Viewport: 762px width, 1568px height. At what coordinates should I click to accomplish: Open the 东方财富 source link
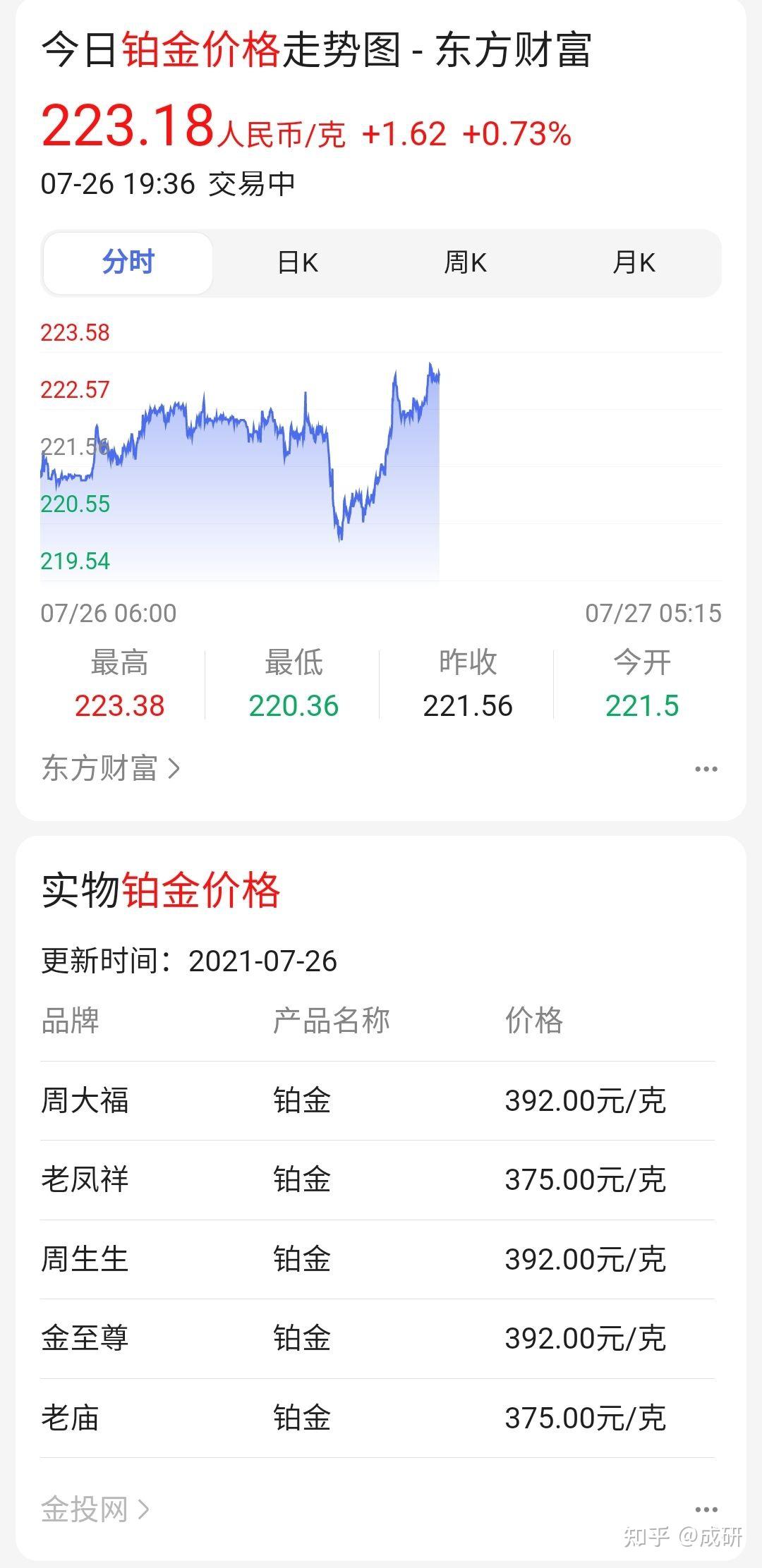pos(111,768)
